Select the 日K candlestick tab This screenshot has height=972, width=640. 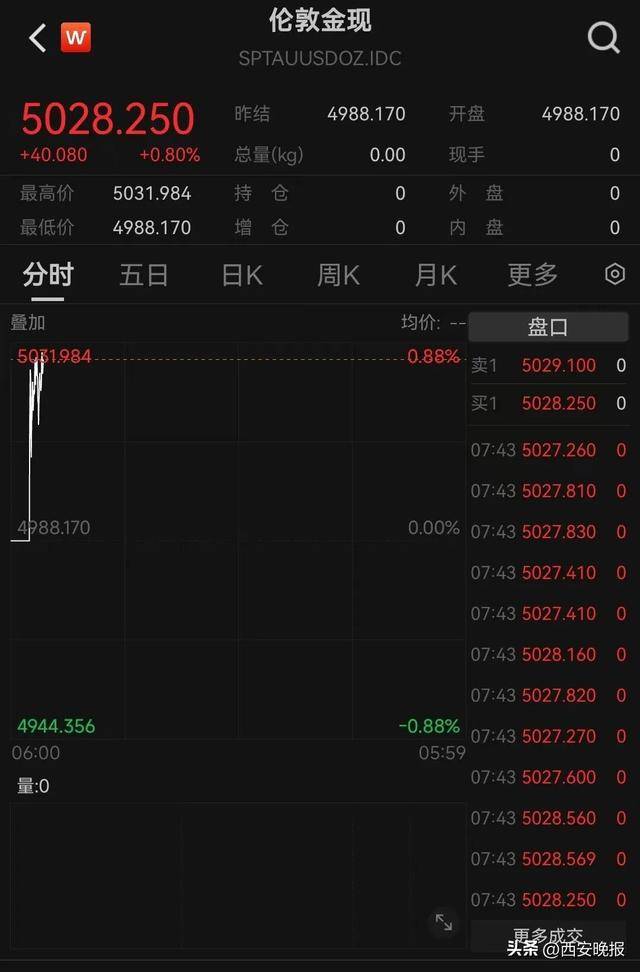(x=241, y=275)
